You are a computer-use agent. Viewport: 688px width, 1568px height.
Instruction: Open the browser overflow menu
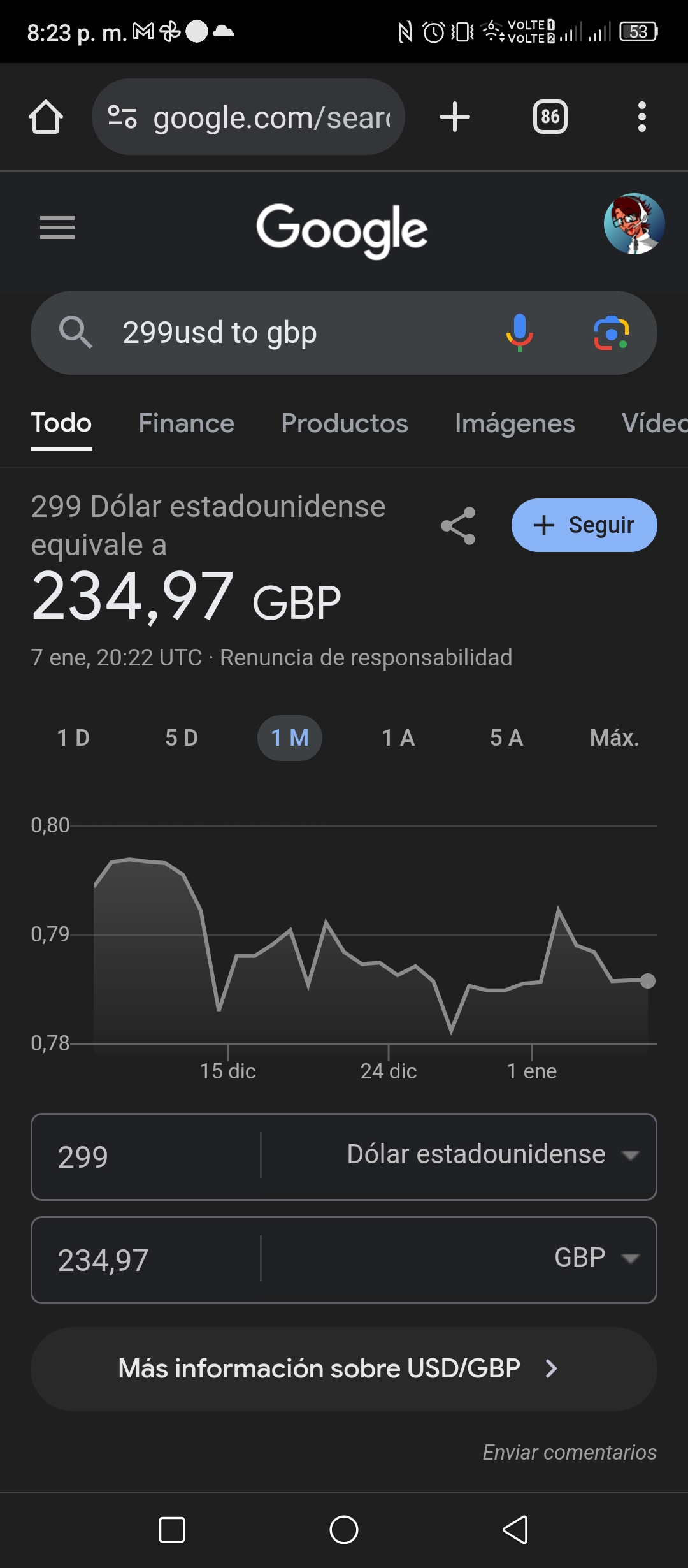click(x=642, y=117)
